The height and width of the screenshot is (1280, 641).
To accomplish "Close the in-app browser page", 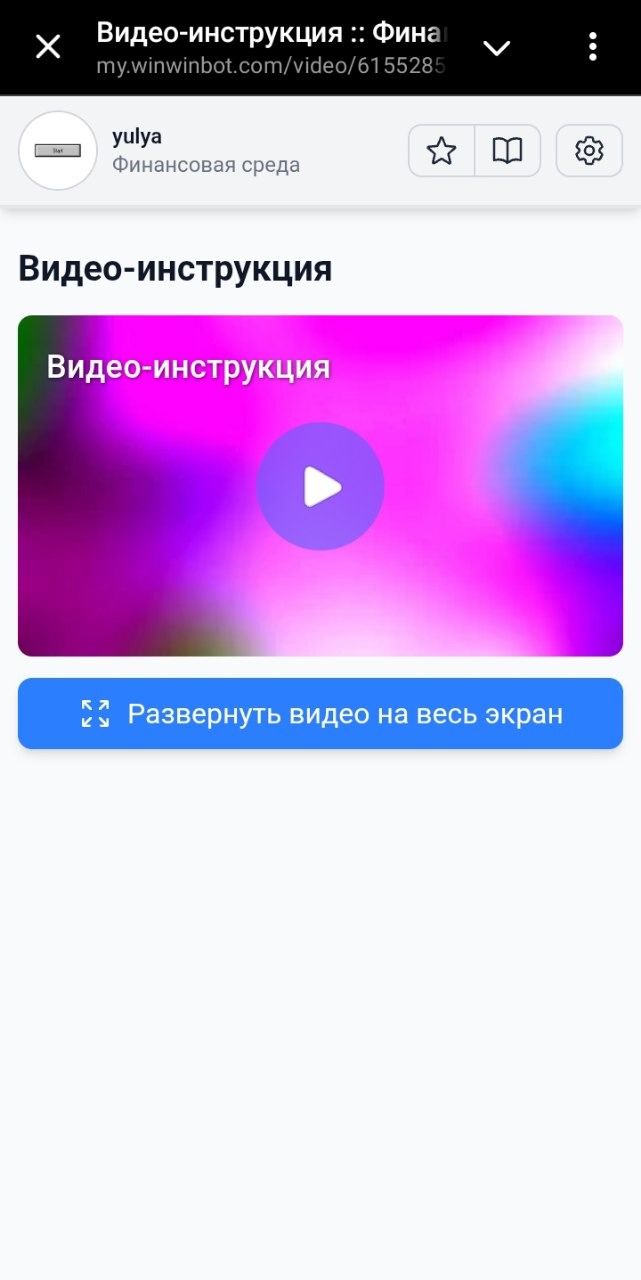I will pyautogui.click(x=48, y=47).
